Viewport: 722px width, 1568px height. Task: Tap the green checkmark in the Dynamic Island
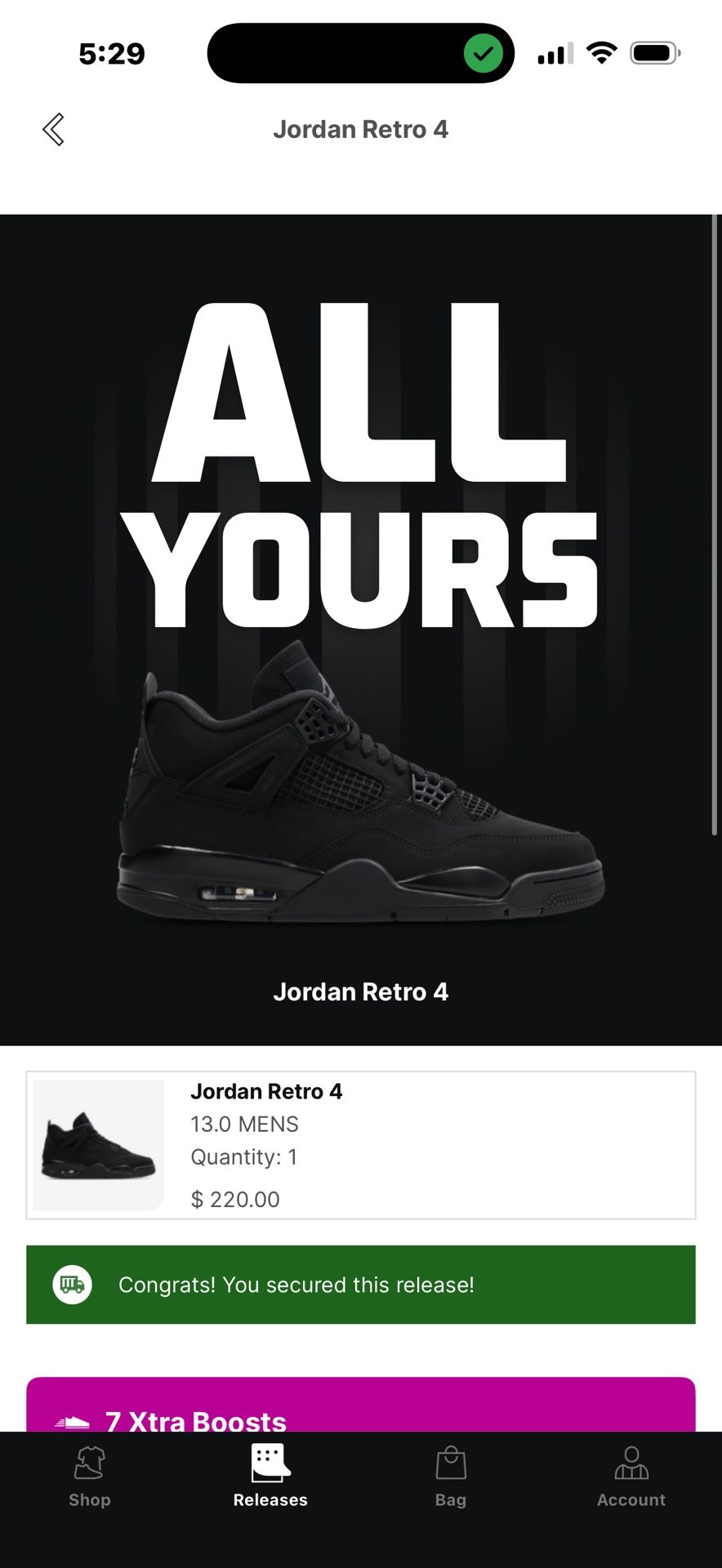coord(484,53)
